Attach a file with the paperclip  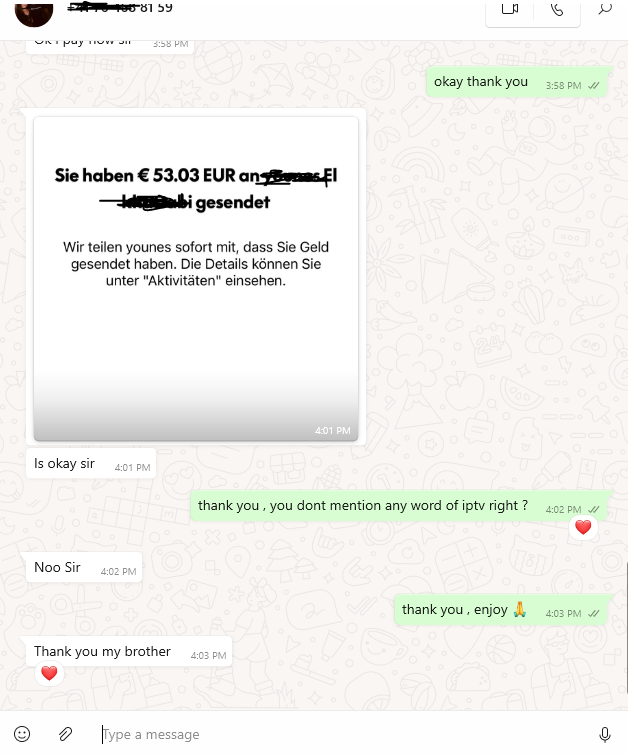click(x=65, y=734)
